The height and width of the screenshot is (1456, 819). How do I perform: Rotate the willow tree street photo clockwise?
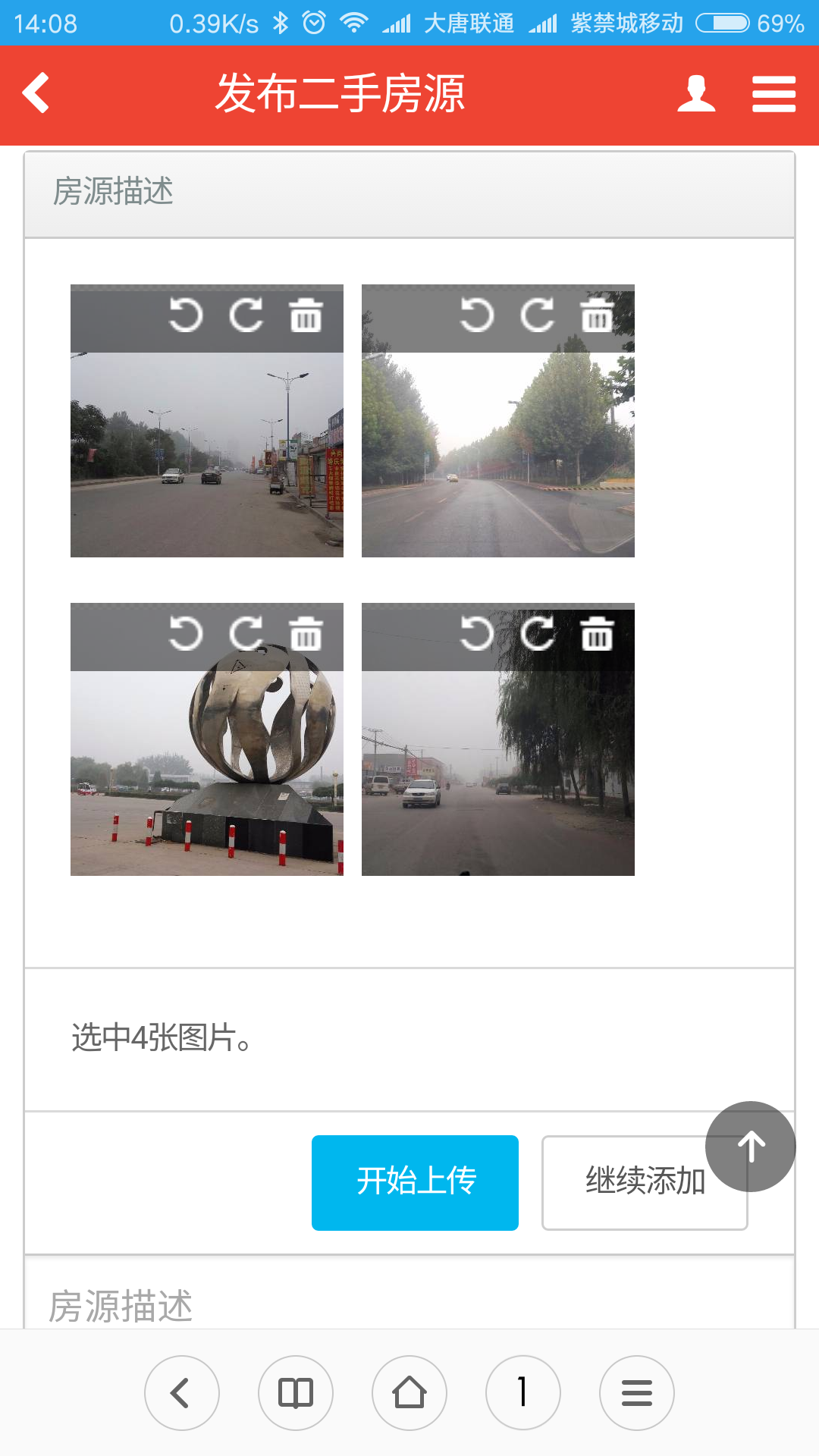(538, 633)
